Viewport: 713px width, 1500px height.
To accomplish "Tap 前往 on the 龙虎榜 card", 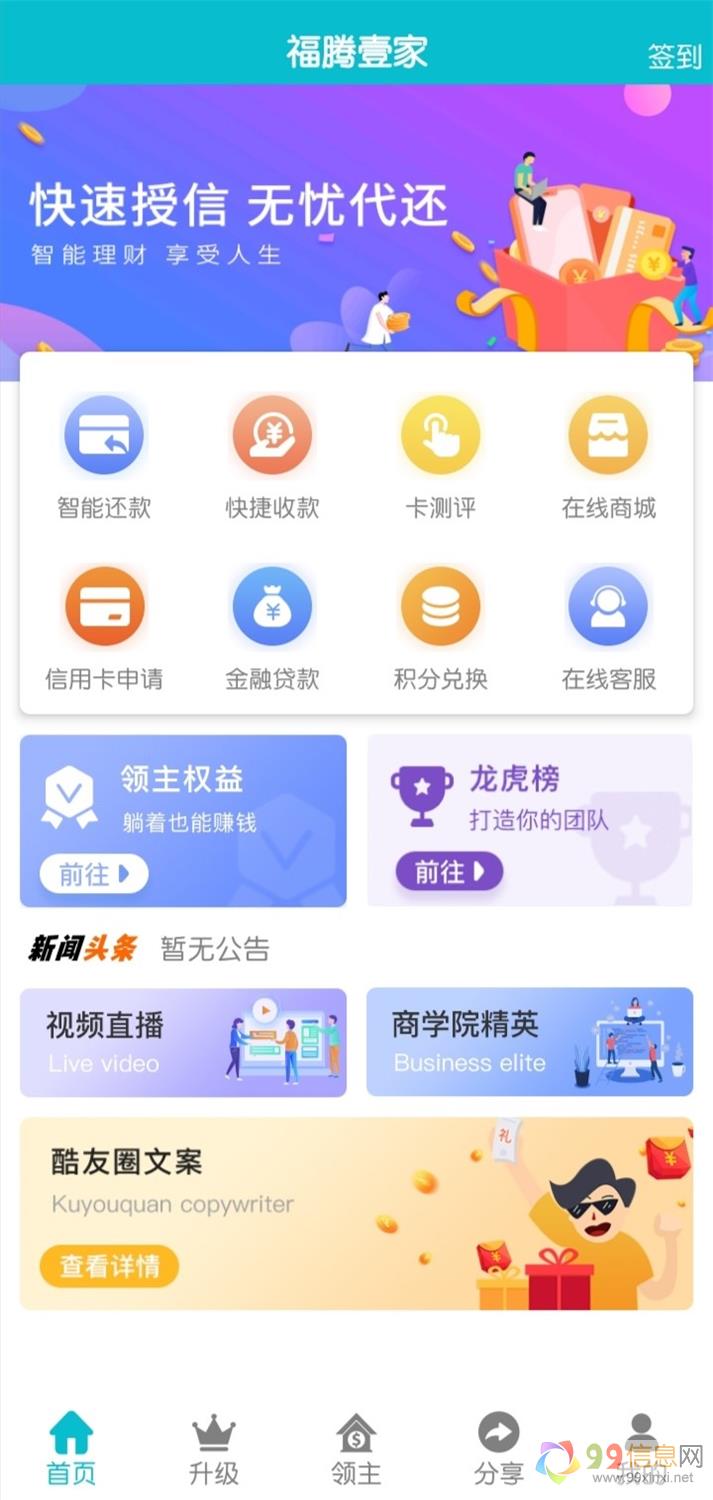I will [449, 872].
